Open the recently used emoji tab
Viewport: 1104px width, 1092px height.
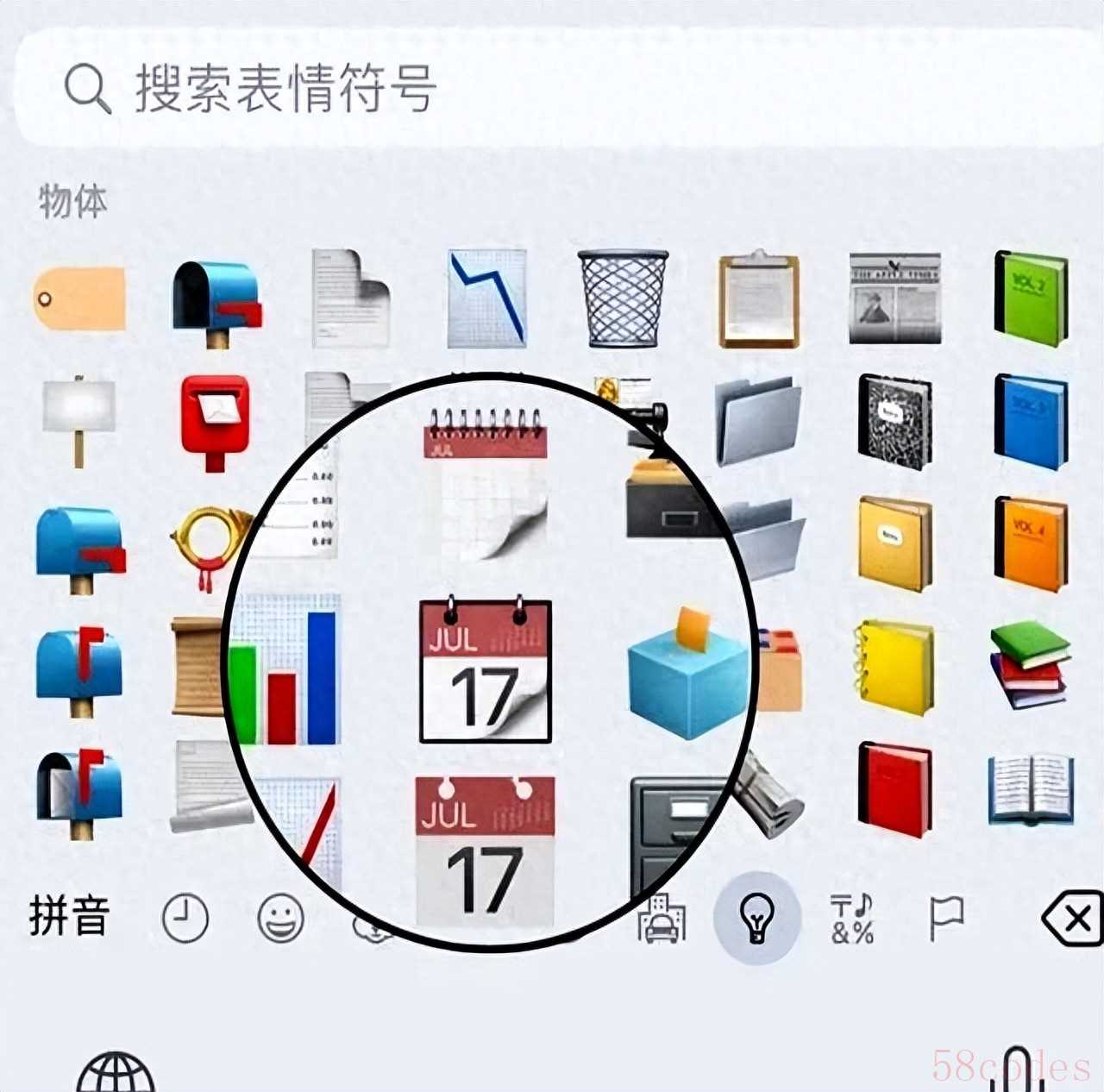[185, 918]
